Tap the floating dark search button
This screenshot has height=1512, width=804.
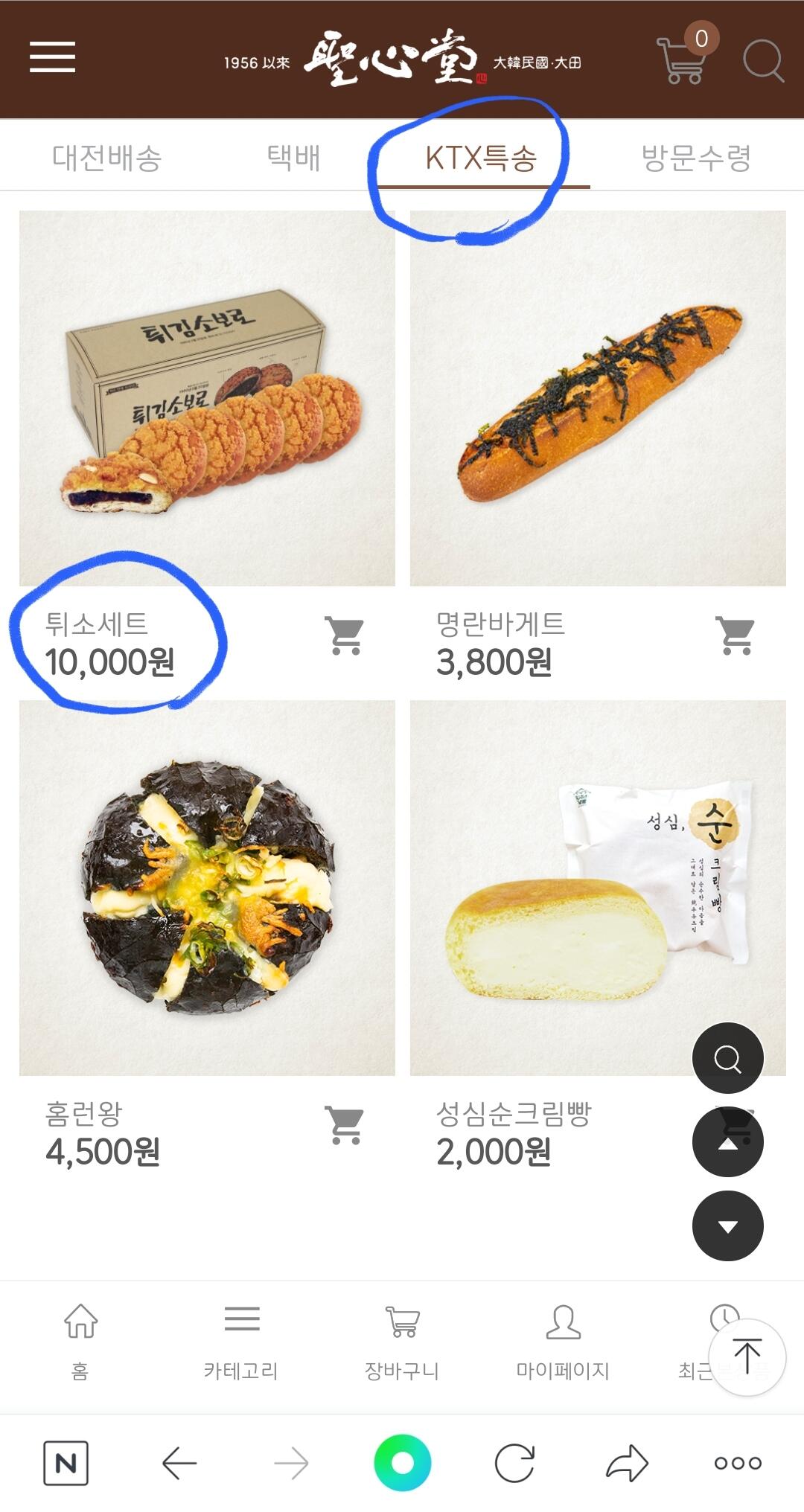(x=727, y=1058)
